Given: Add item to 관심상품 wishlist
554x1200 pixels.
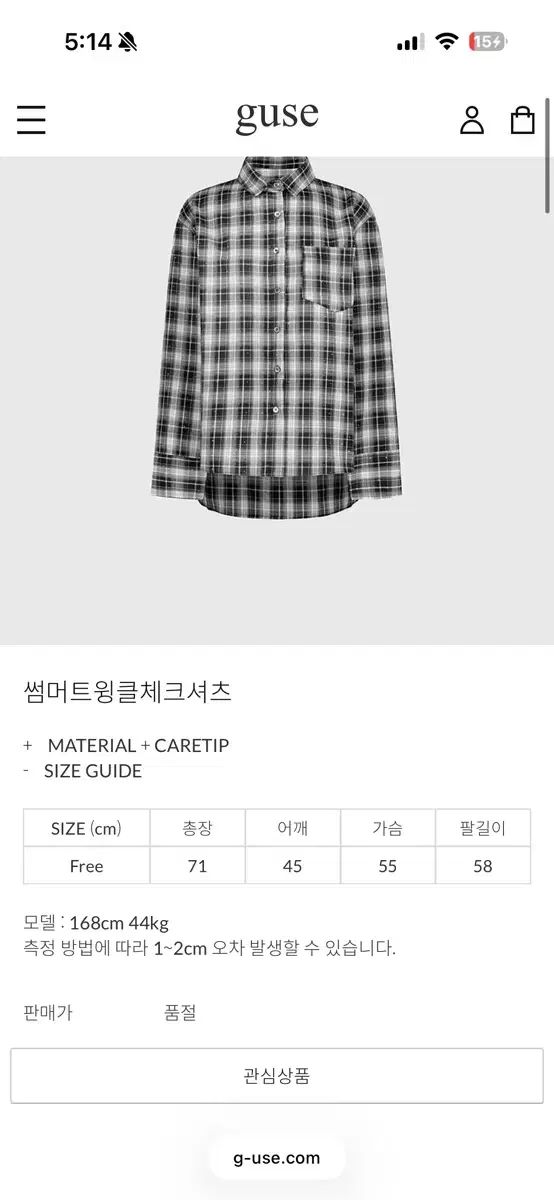Looking at the screenshot, I should point(277,1076).
